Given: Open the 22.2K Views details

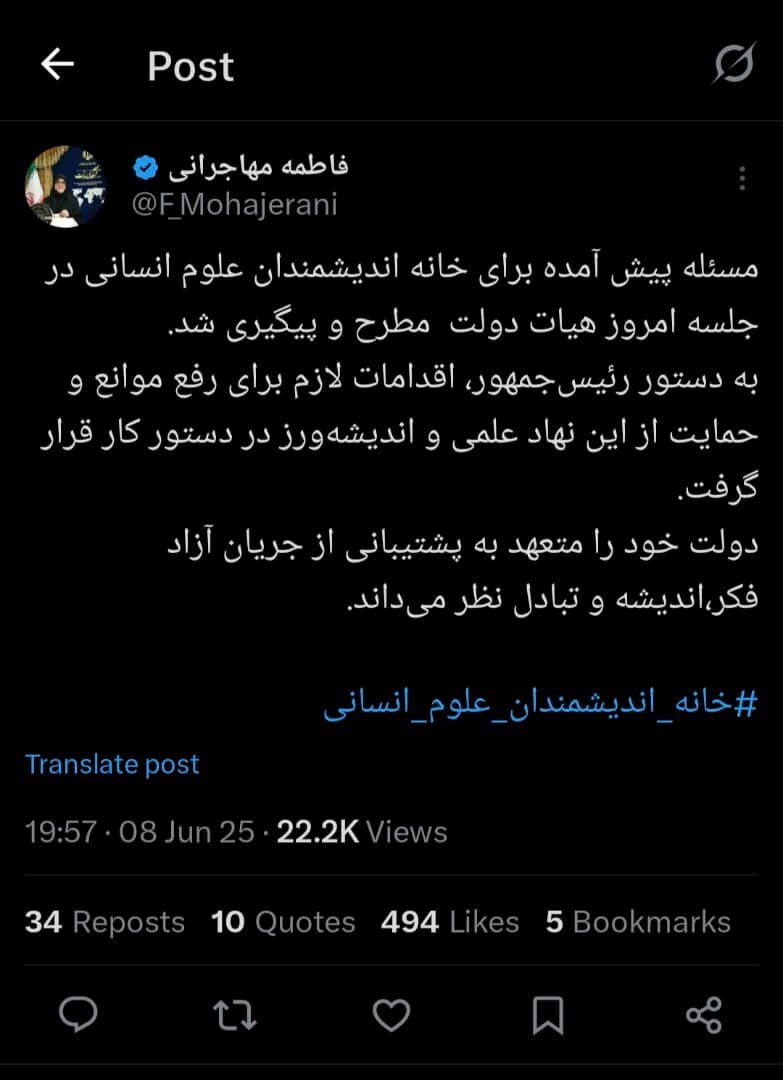Looking at the screenshot, I should [362, 831].
